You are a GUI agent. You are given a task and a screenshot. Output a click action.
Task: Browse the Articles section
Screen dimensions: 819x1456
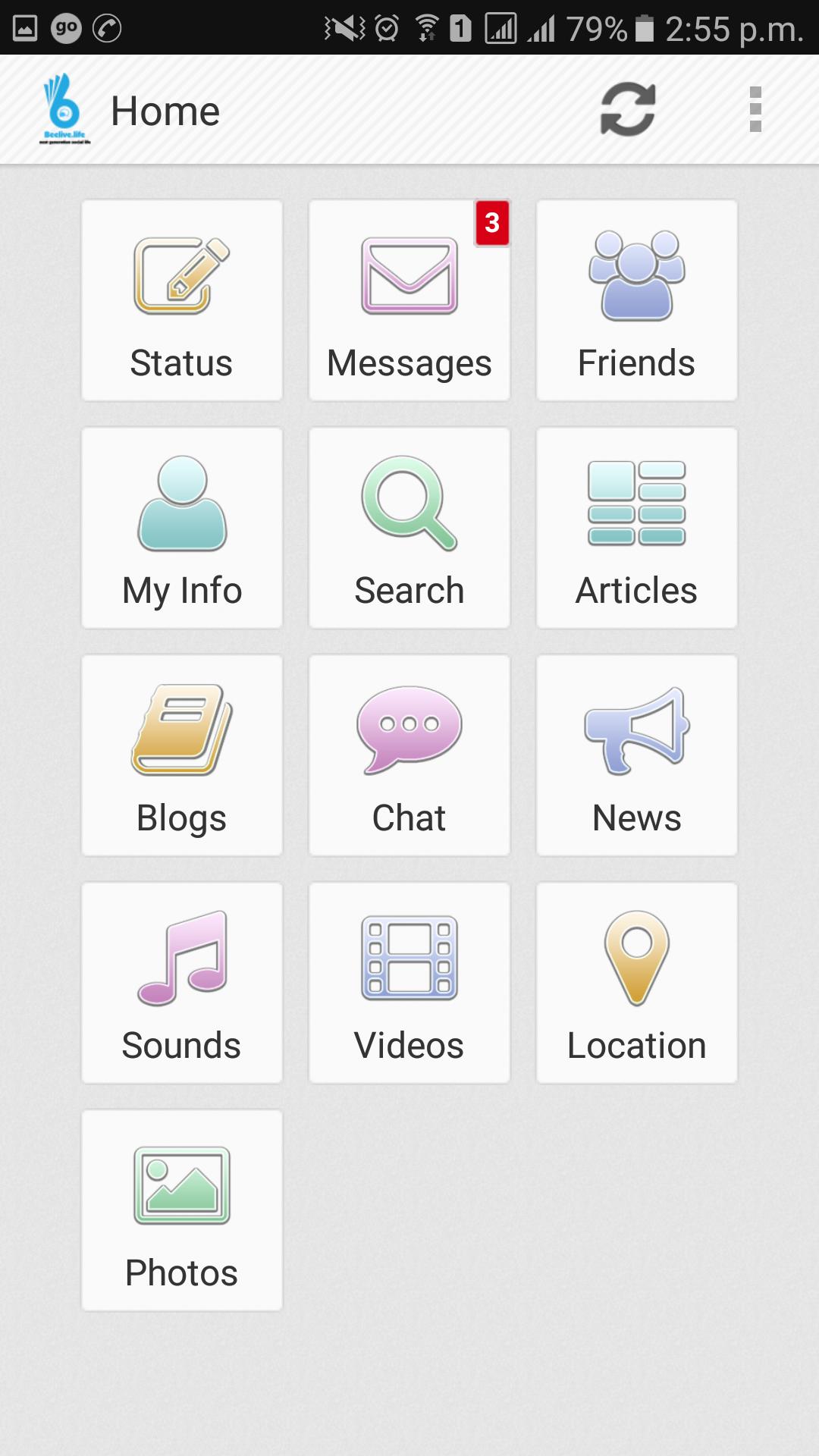pyautogui.click(x=637, y=528)
